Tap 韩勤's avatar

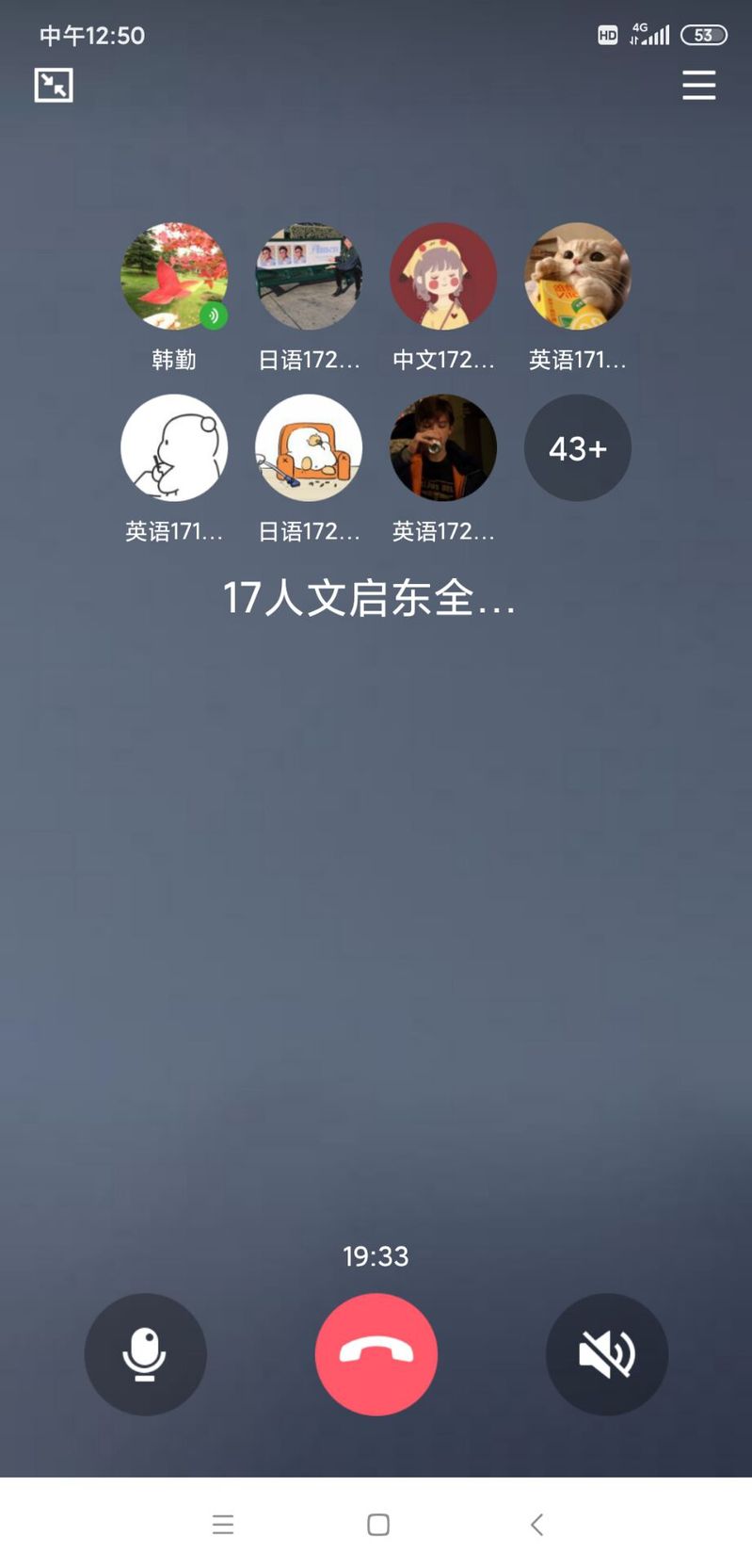click(174, 276)
